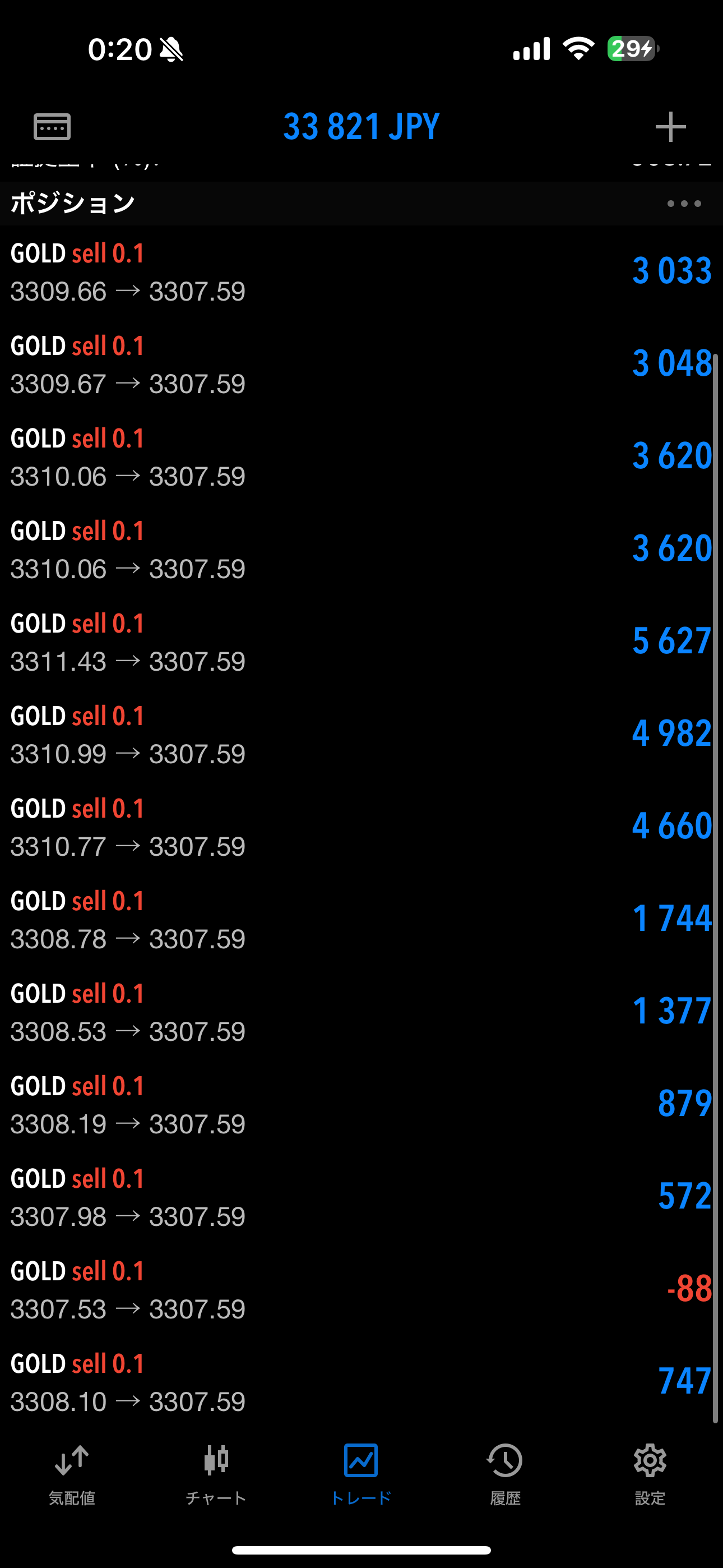Go to the チャート chart tab
The image size is (723, 1568).
pyautogui.click(x=216, y=1474)
